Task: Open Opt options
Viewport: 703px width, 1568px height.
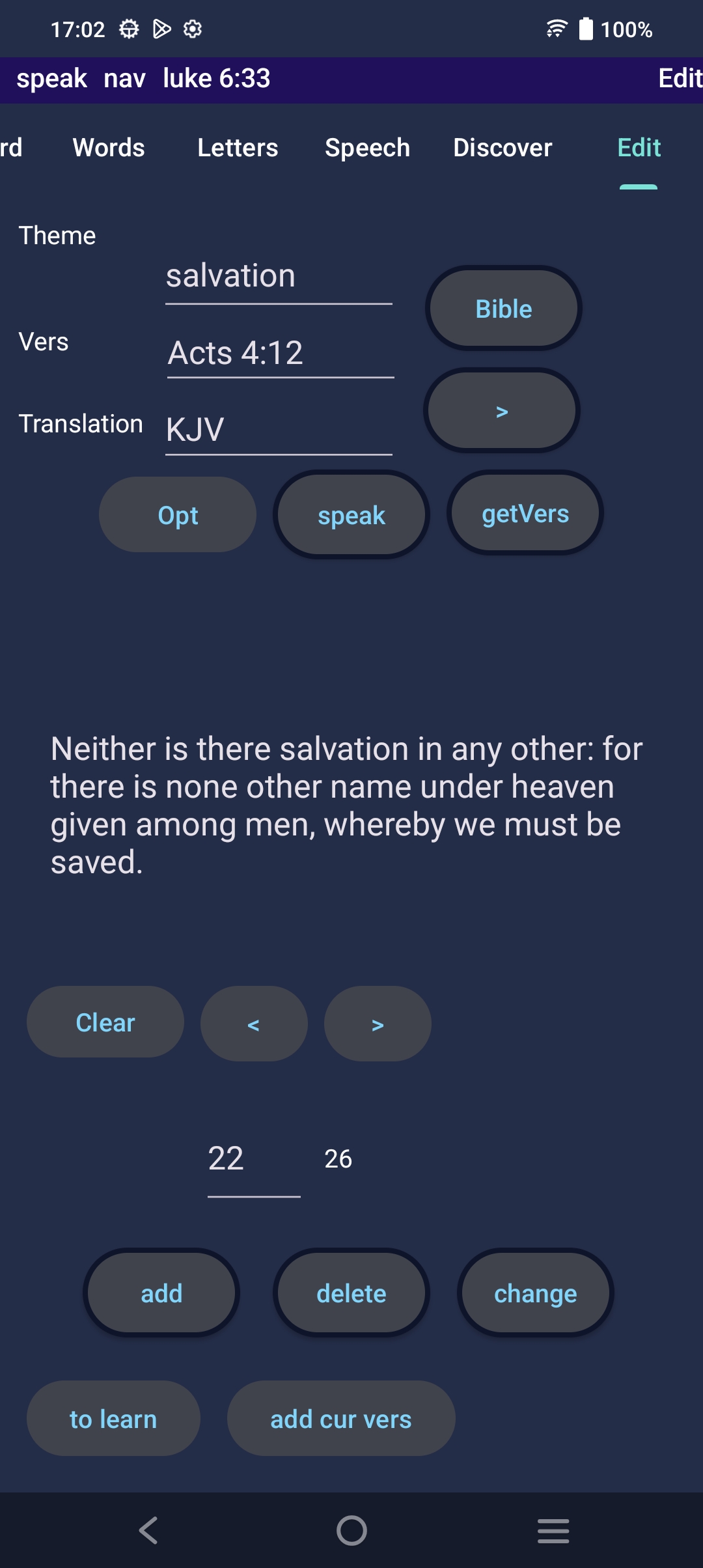Action: pyautogui.click(x=178, y=515)
